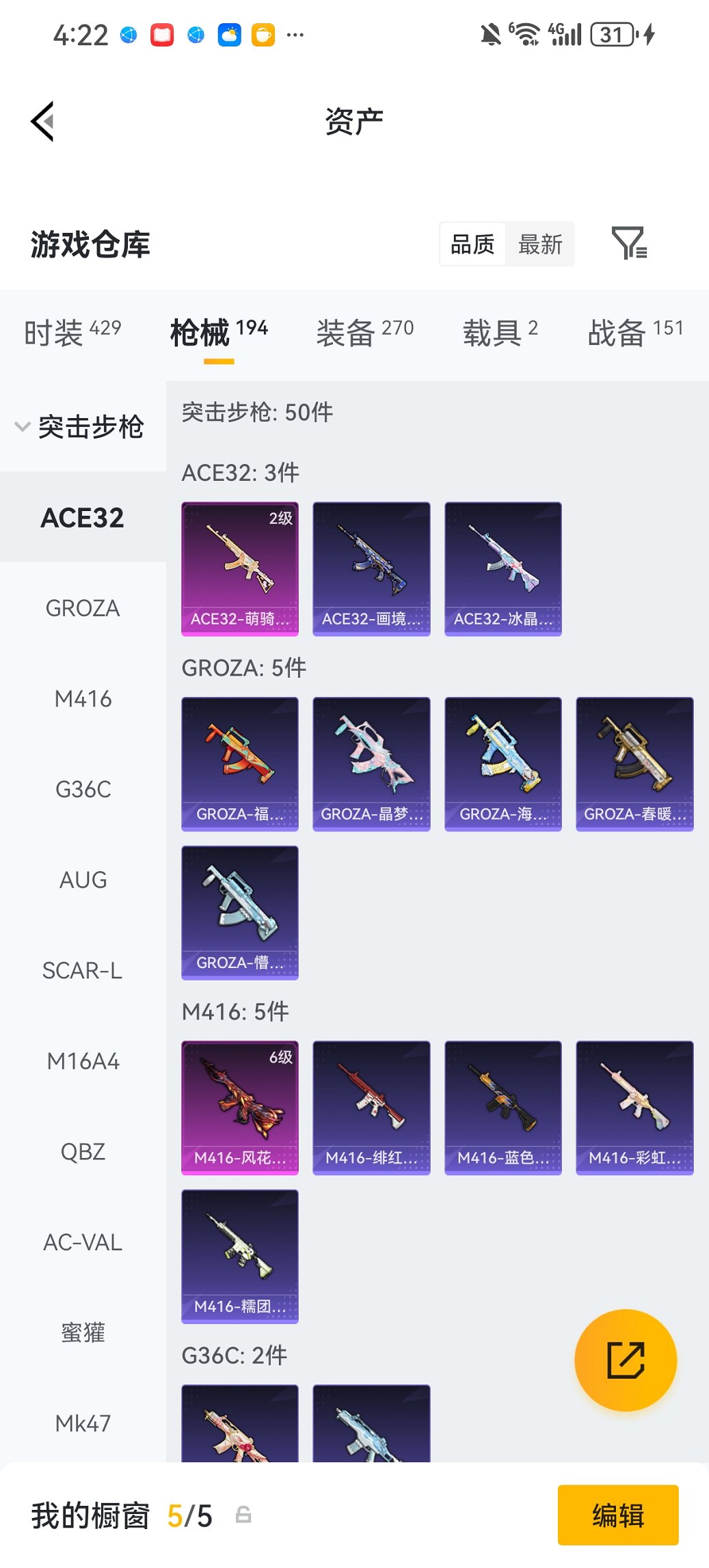
Task: Select SCAR-L in the side list
Action: (83, 970)
